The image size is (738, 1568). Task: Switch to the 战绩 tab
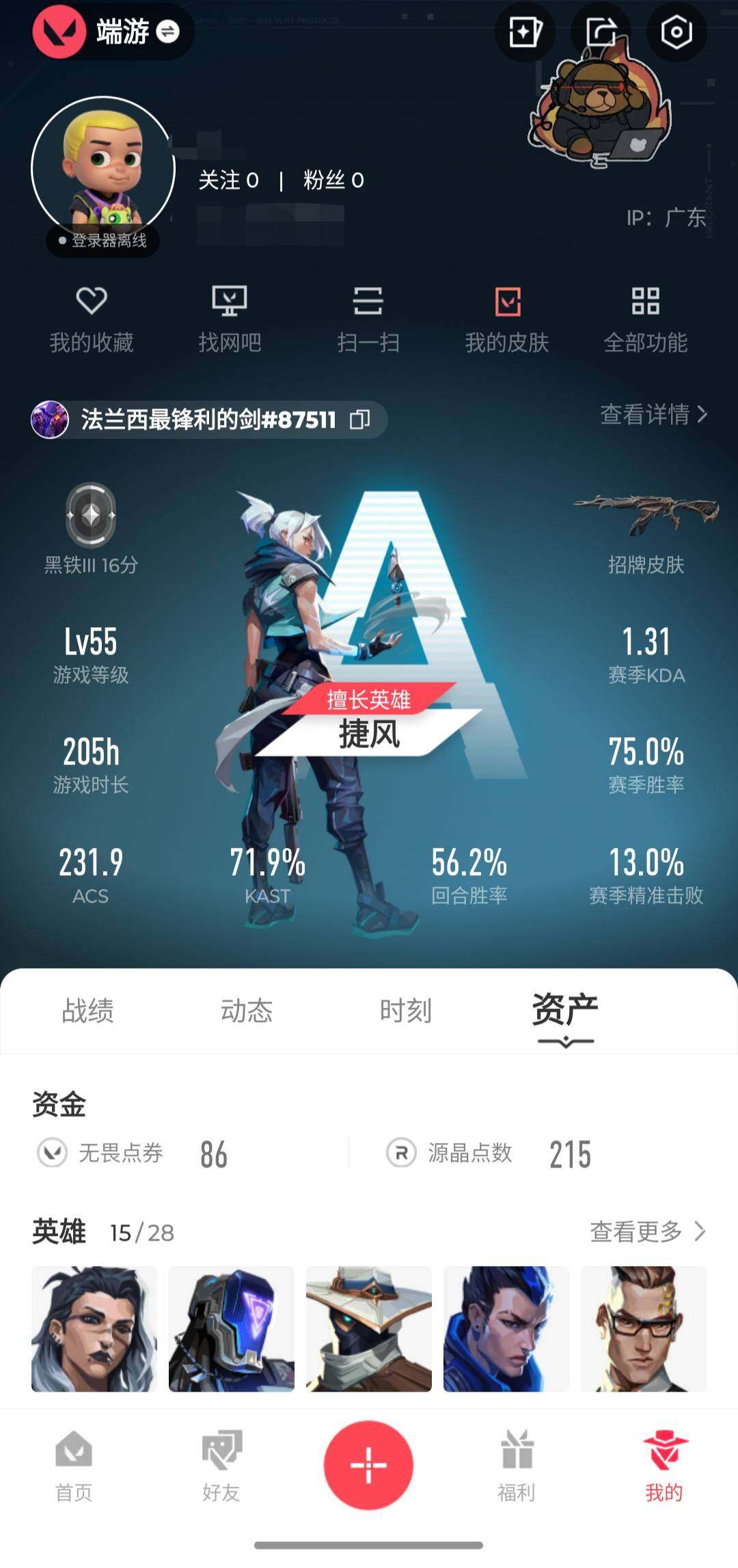pos(87,1010)
